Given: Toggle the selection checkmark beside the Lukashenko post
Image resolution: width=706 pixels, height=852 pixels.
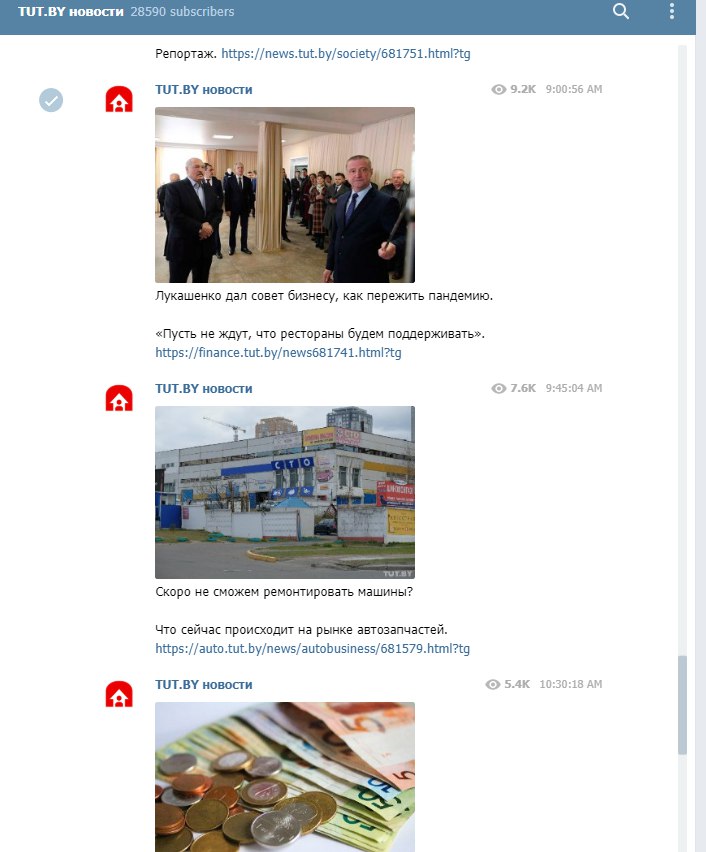Looking at the screenshot, I should point(51,101).
